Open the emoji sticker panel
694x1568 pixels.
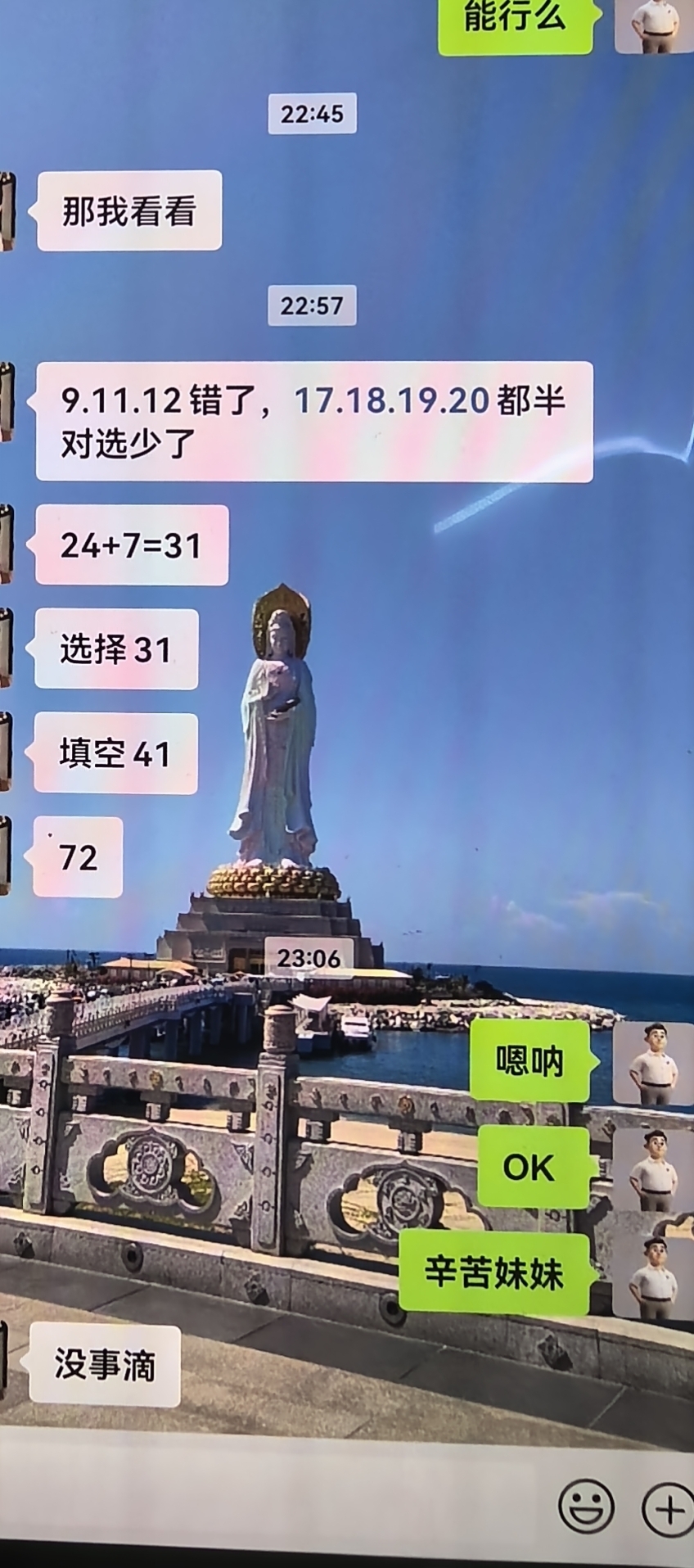pyautogui.click(x=586, y=1505)
